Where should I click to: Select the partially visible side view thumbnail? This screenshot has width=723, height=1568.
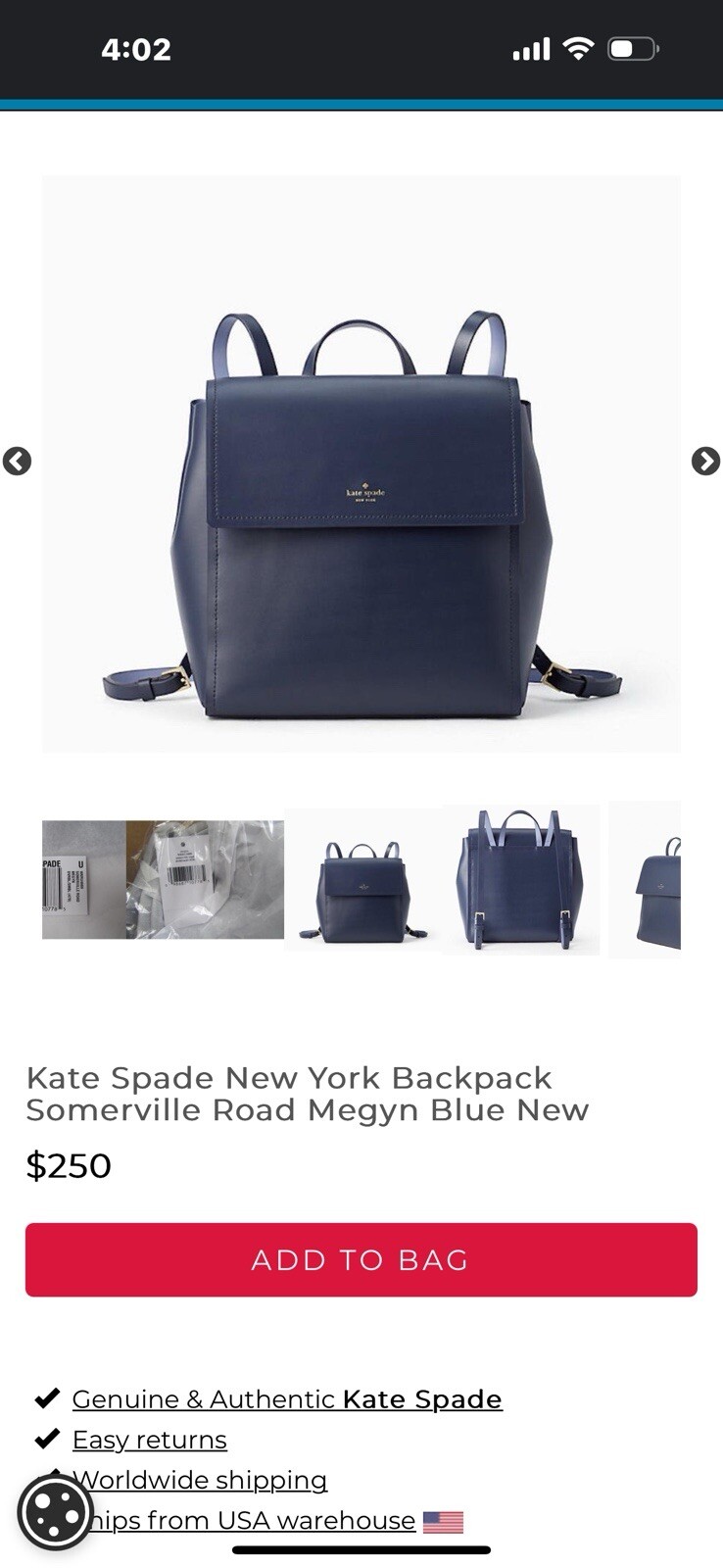point(647,880)
